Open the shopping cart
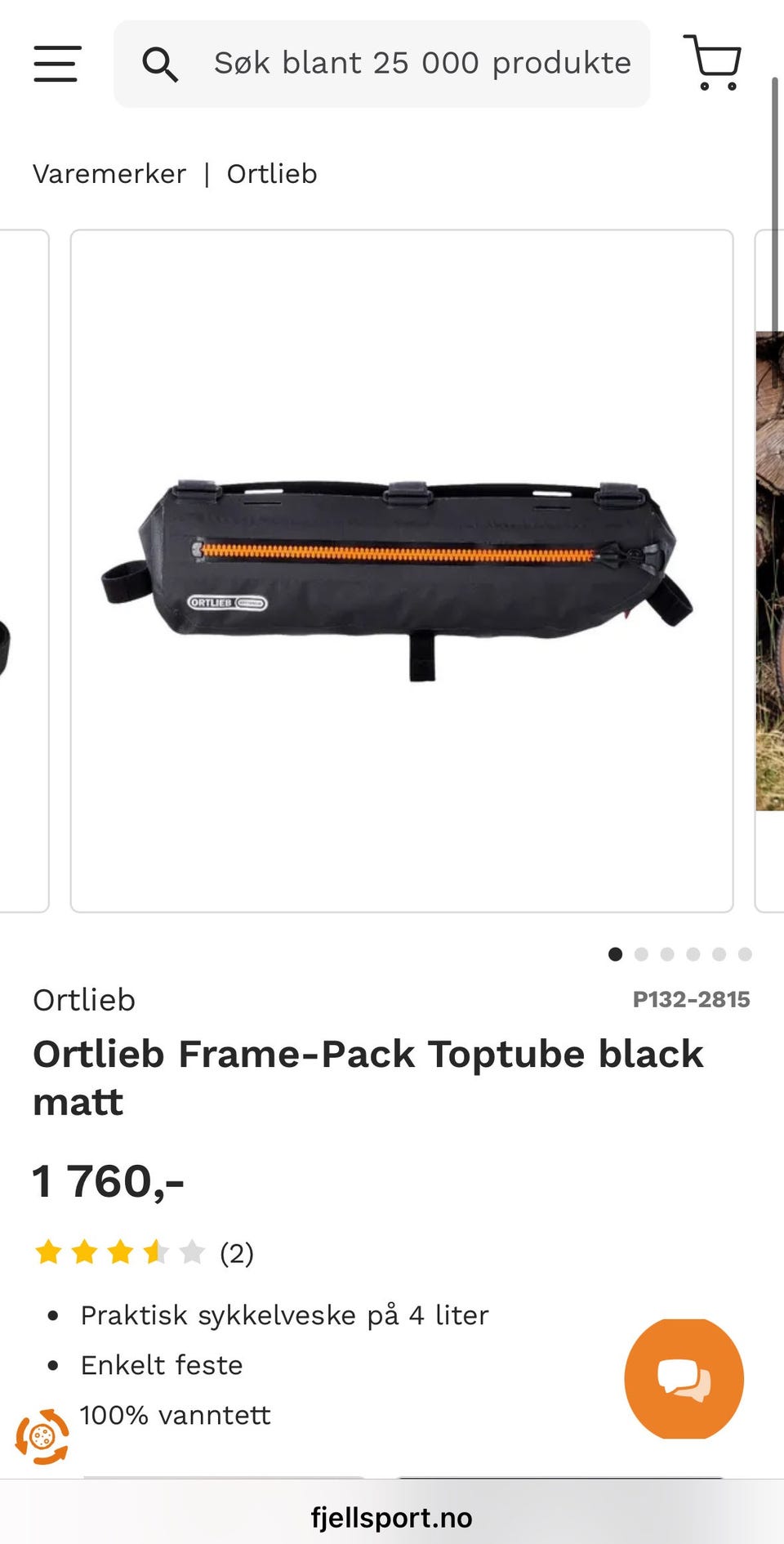Screen dimensions: 784x1544 click(x=713, y=62)
